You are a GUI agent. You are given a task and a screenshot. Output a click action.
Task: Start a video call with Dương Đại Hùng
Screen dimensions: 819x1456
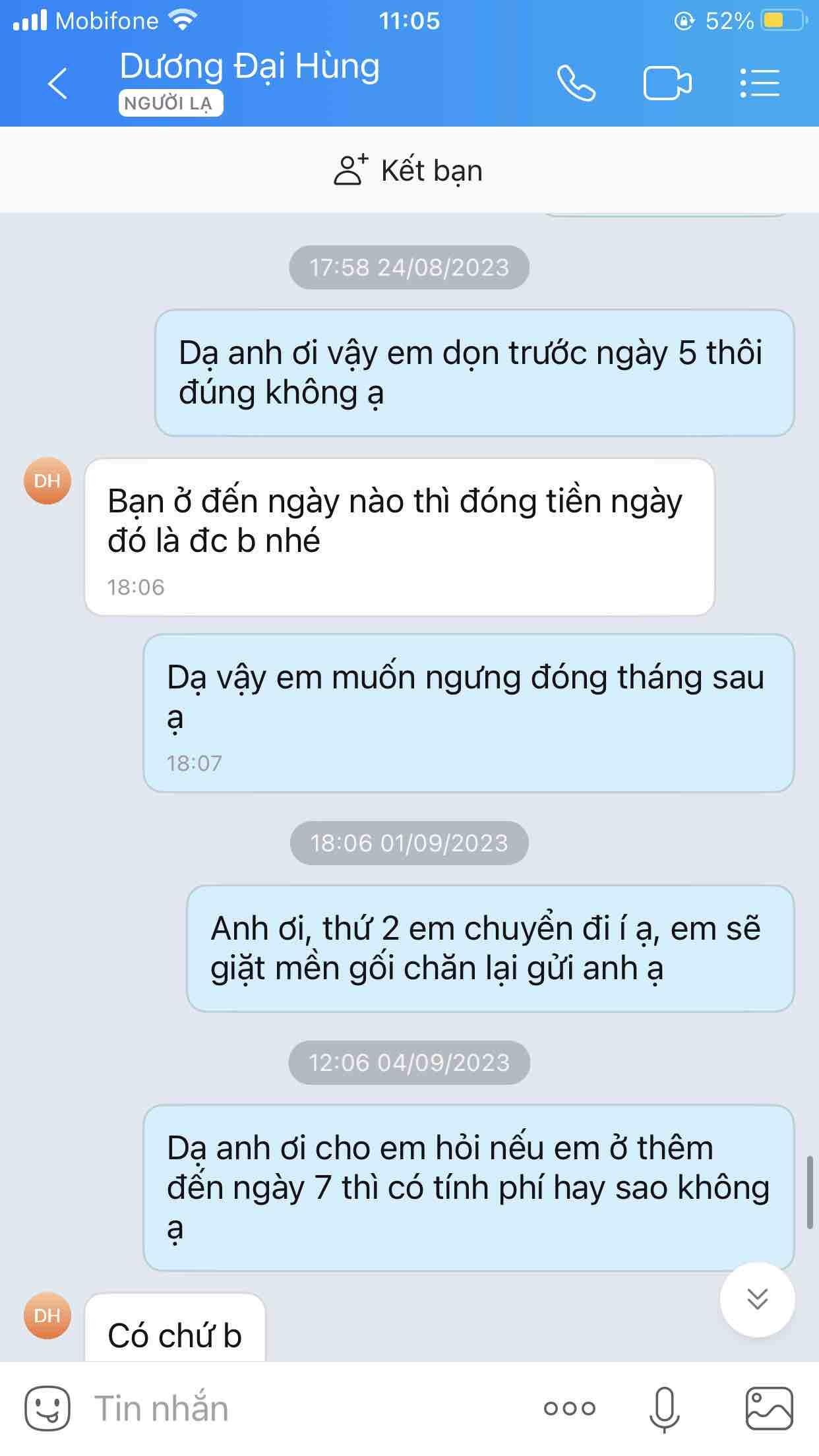coord(667,84)
